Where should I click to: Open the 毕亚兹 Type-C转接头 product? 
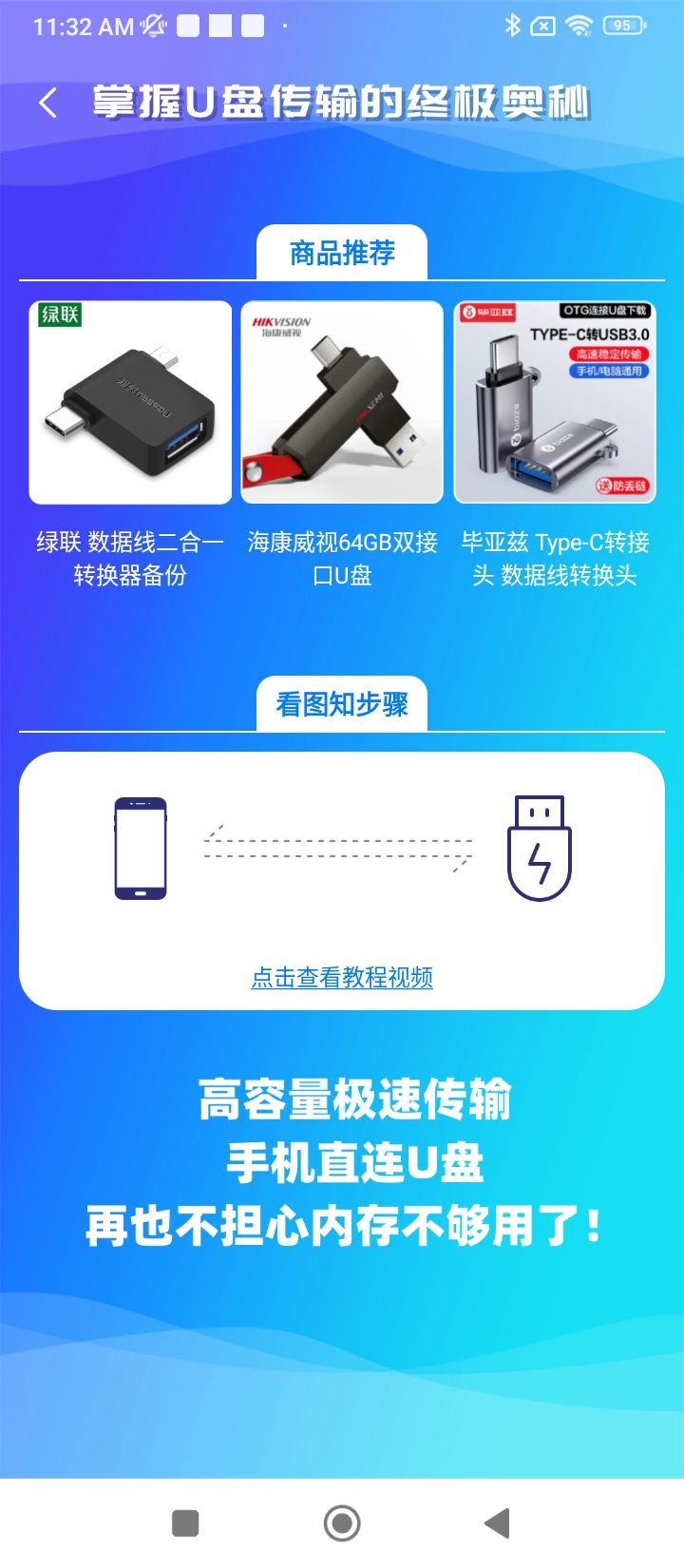coord(555,403)
